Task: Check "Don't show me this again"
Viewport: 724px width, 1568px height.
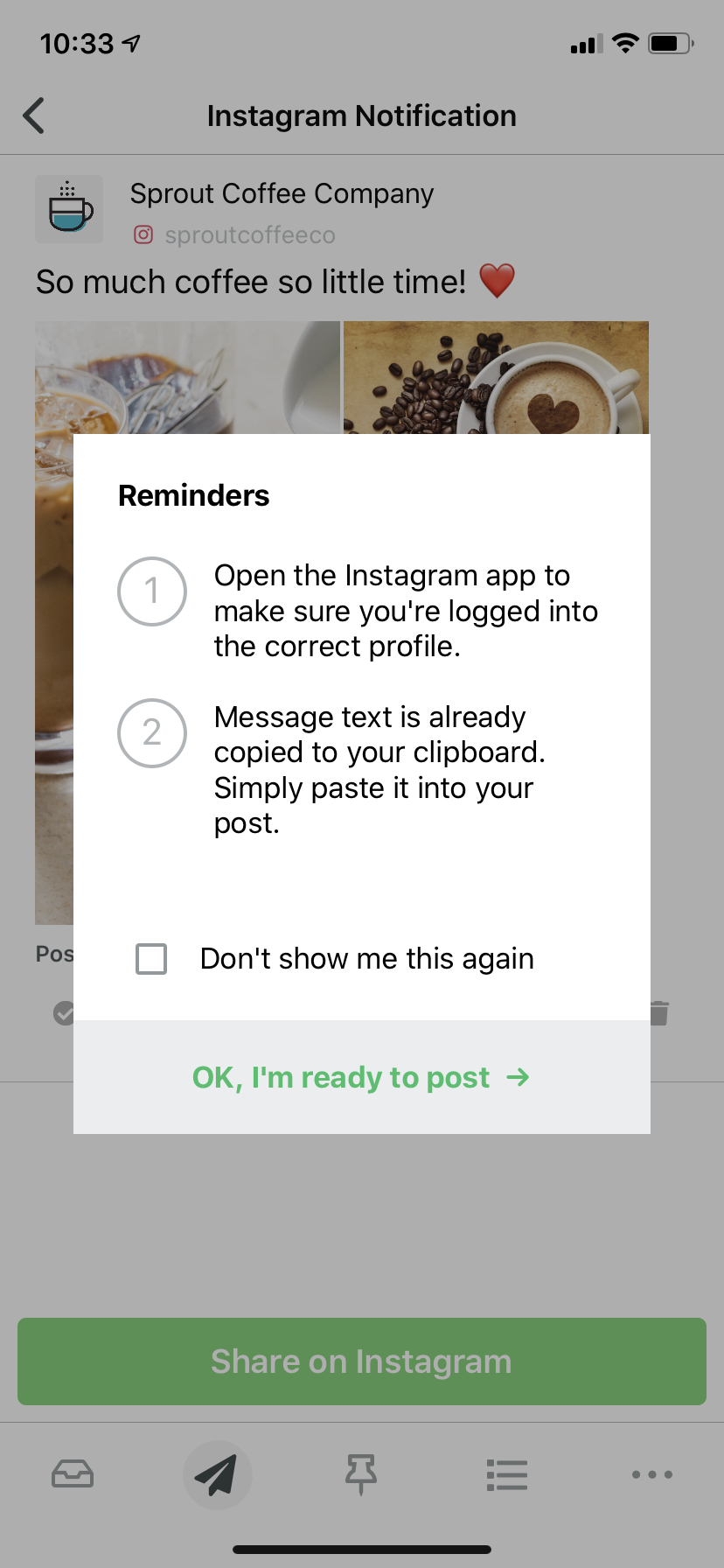Action: 151,959
